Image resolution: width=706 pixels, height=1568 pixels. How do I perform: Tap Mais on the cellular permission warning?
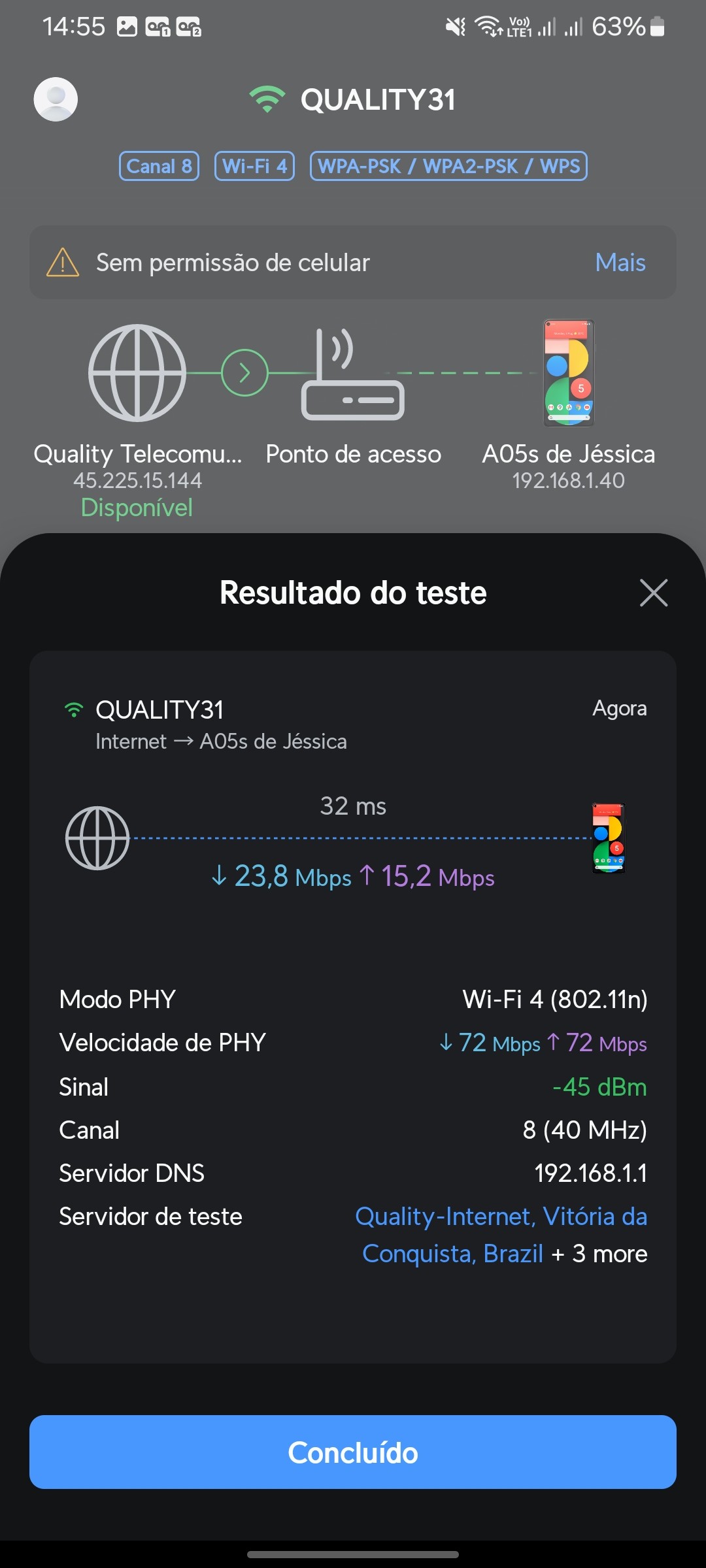click(620, 263)
